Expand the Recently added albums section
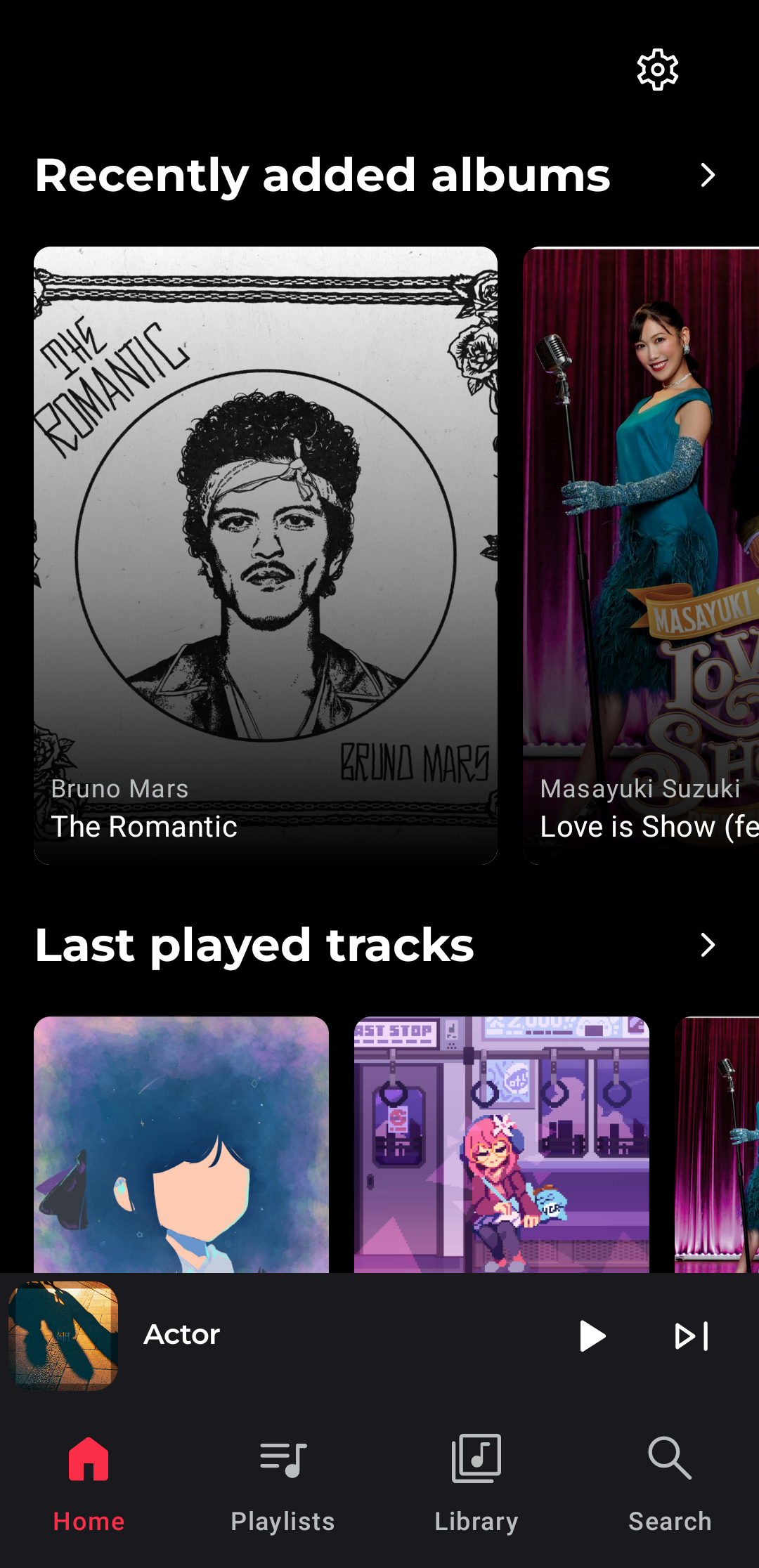Viewport: 759px width, 1568px height. coord(707,175)
